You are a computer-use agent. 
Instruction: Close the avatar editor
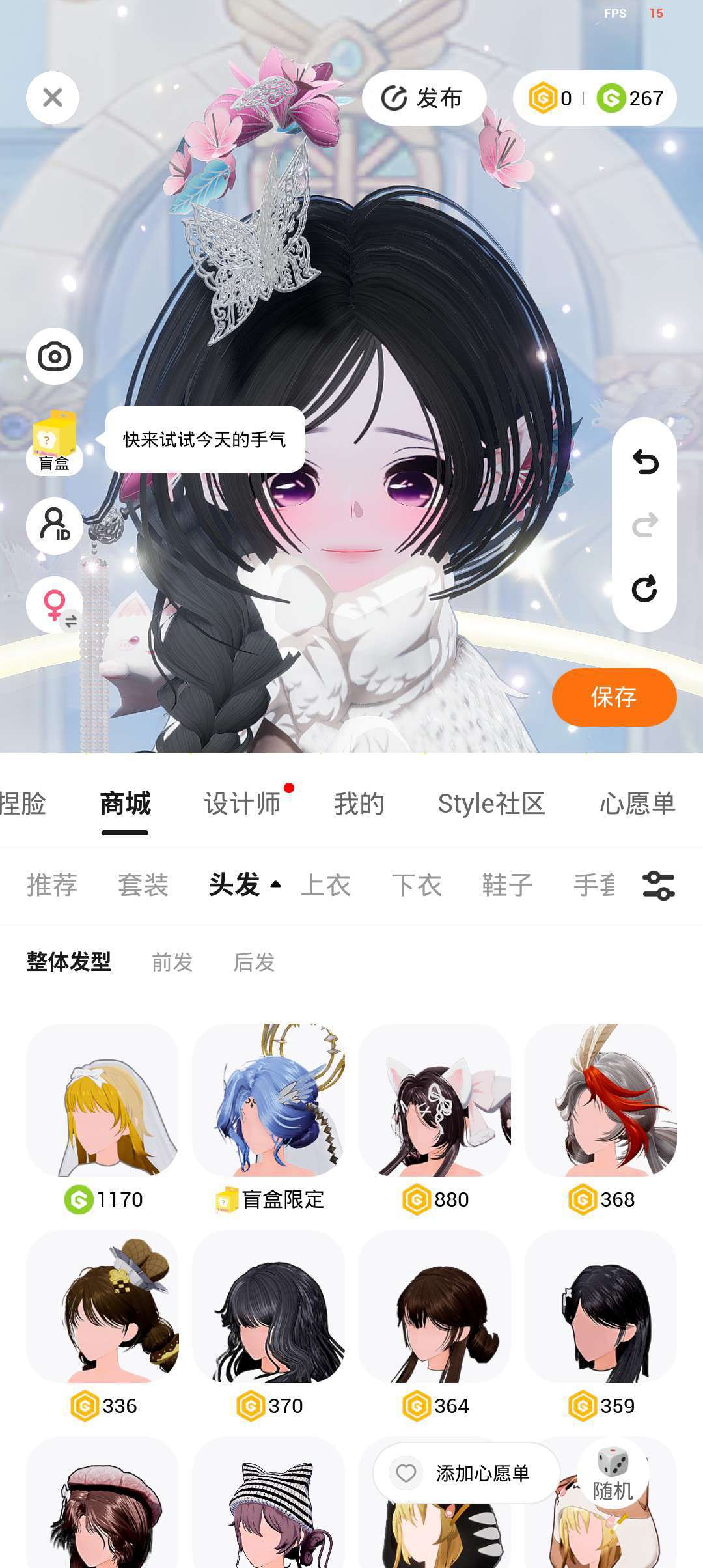click(x=53, y=98)
